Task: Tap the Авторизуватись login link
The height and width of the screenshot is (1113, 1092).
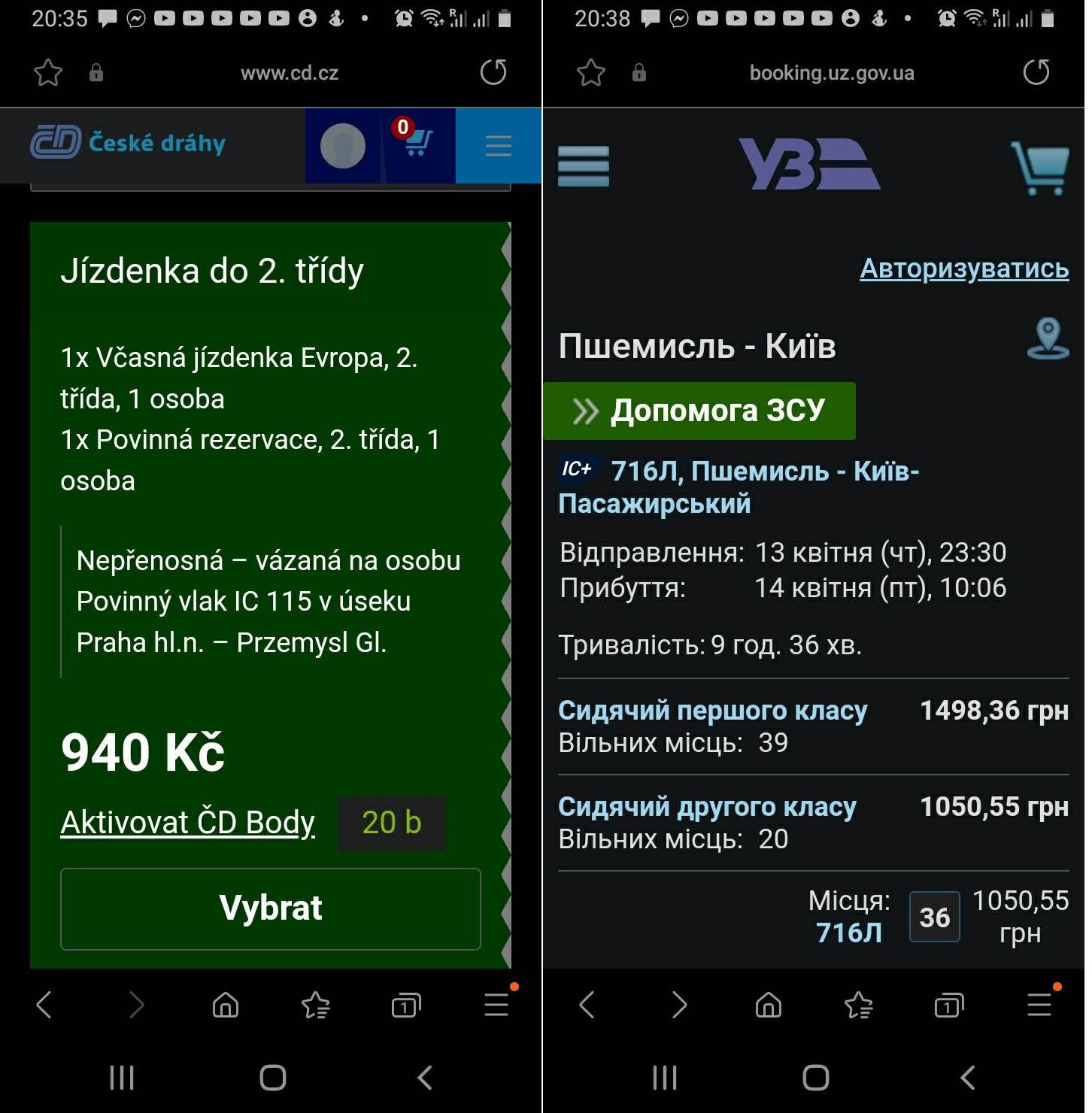Action: 963,268
